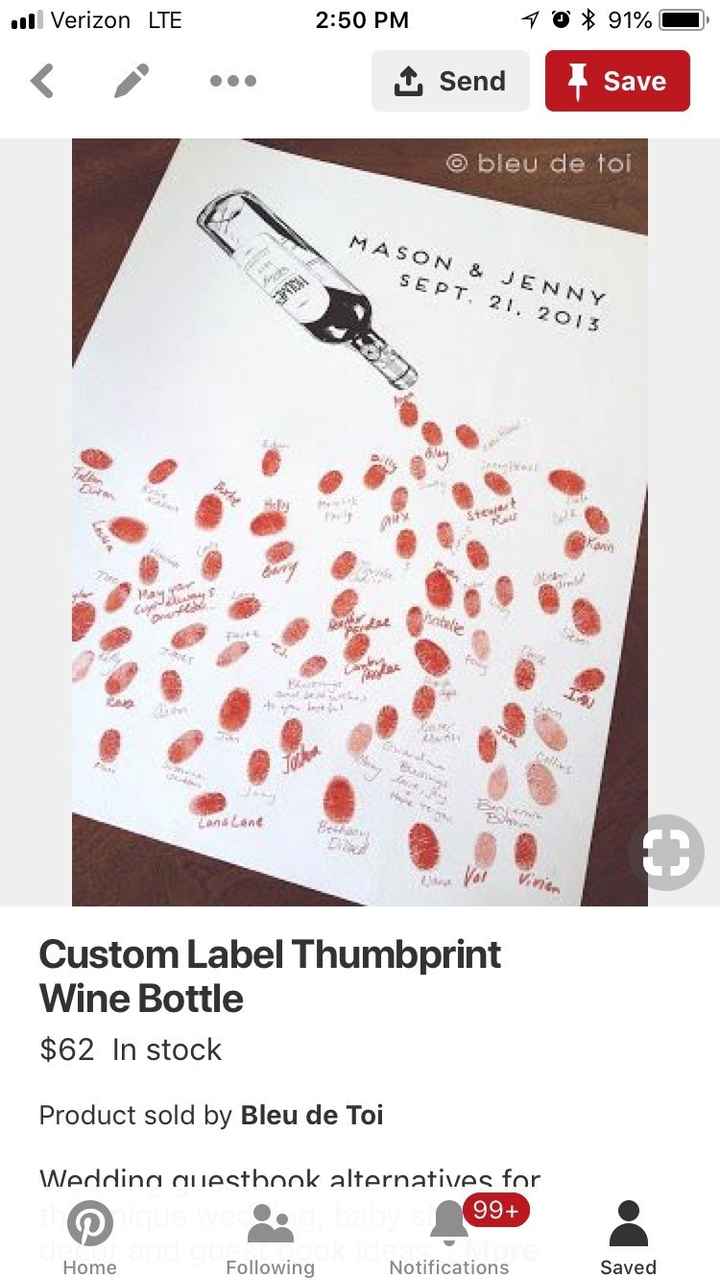Go to the Saved tab
The height and width of the screenshot is (1280, 720).
point(628,1238)
